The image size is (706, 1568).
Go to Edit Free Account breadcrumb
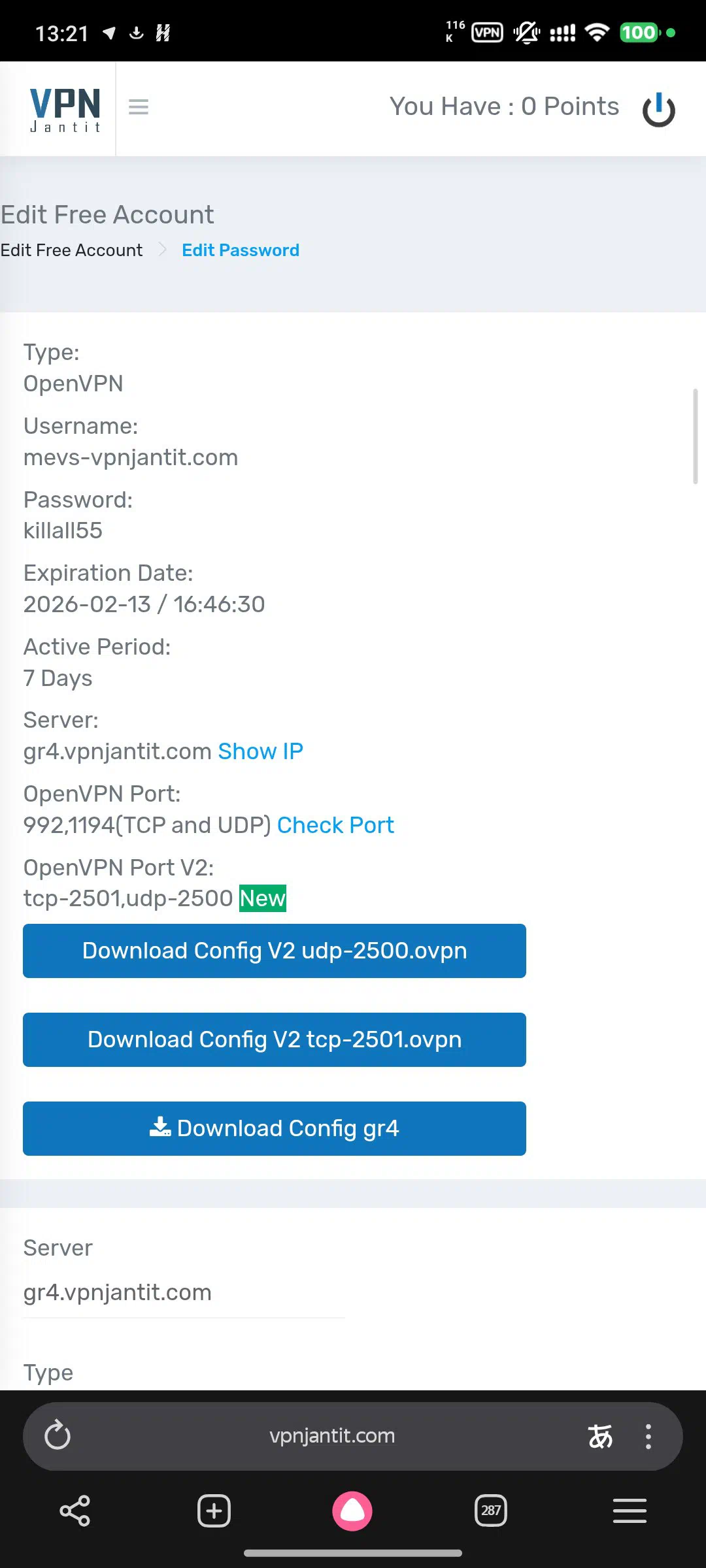click(x=71, y=250)
